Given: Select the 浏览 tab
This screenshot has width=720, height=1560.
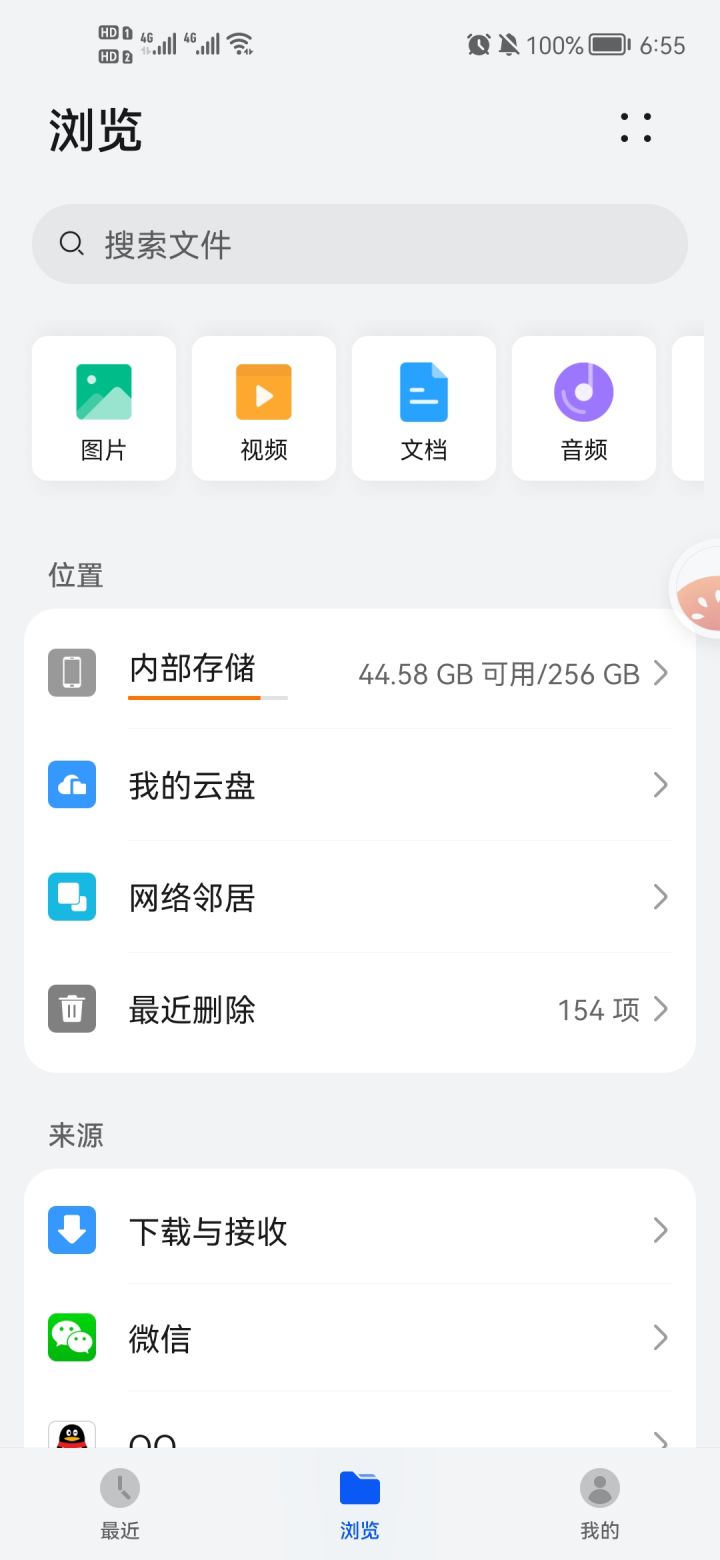Looking at the screenshot, I should (x=360, y=1504).
